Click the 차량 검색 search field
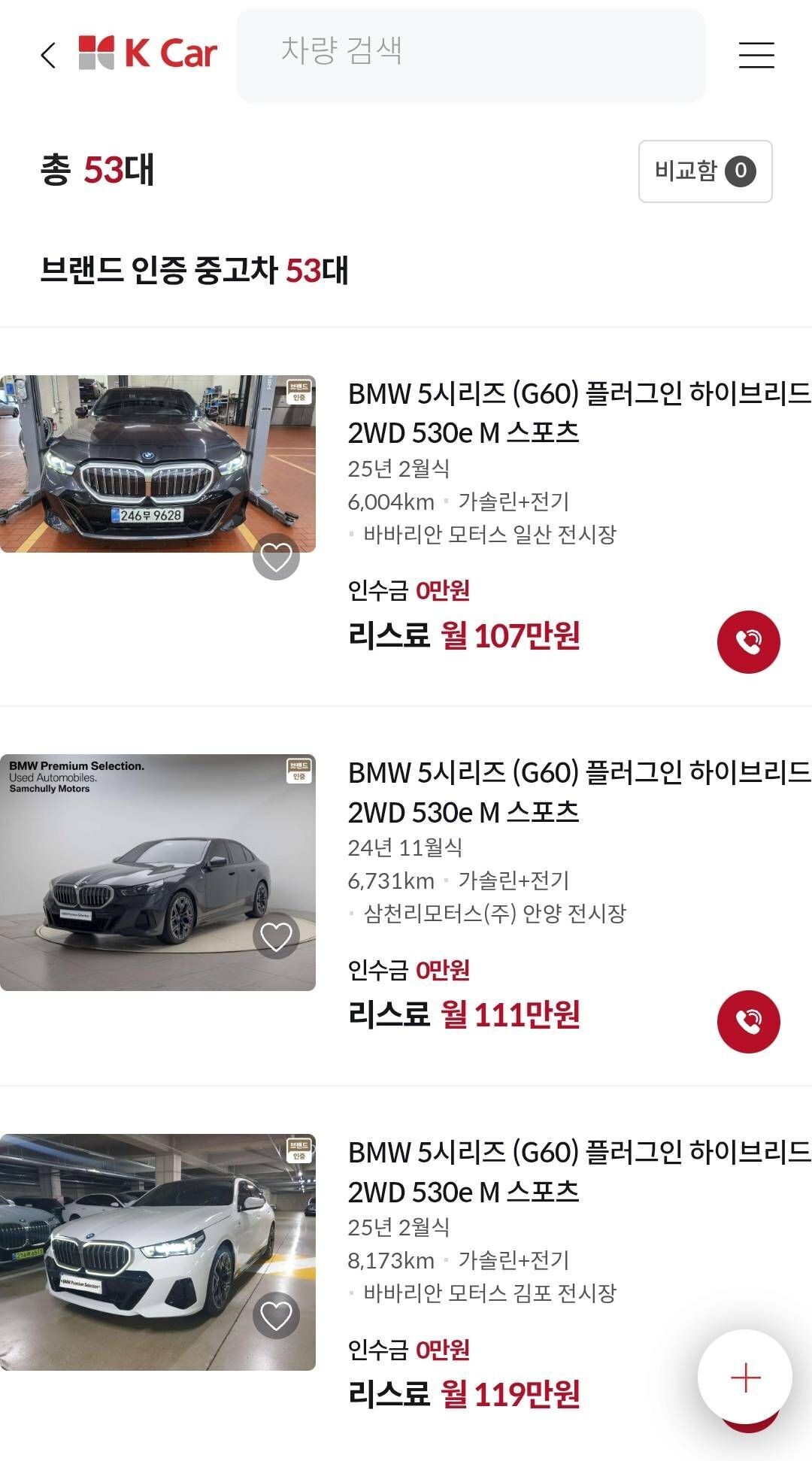This screenshot has width=812, height=1461. click(x=470, y=53)
